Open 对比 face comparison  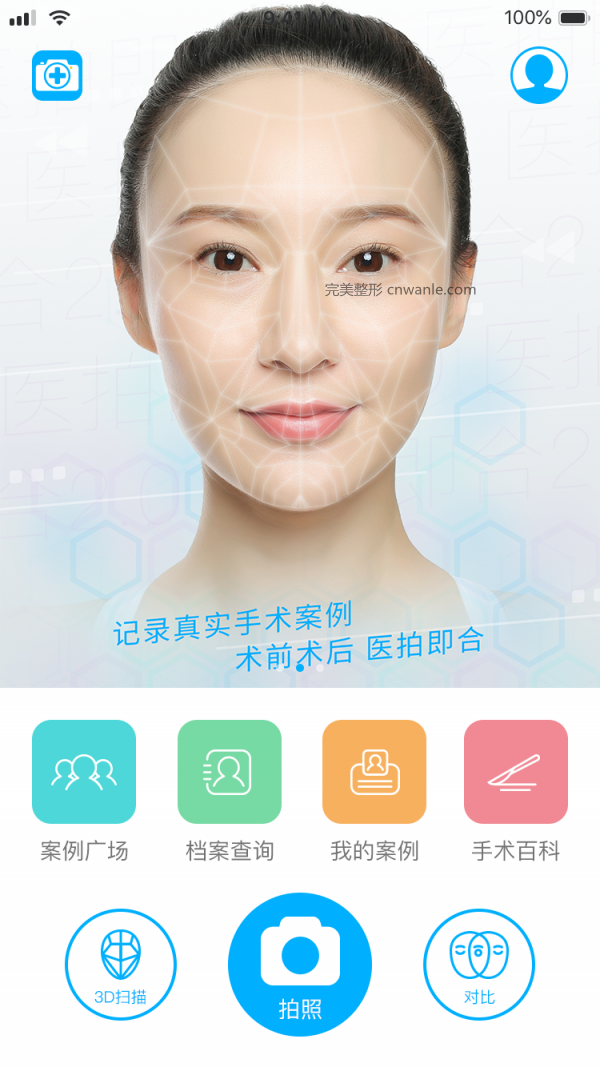tap(479, 964)
